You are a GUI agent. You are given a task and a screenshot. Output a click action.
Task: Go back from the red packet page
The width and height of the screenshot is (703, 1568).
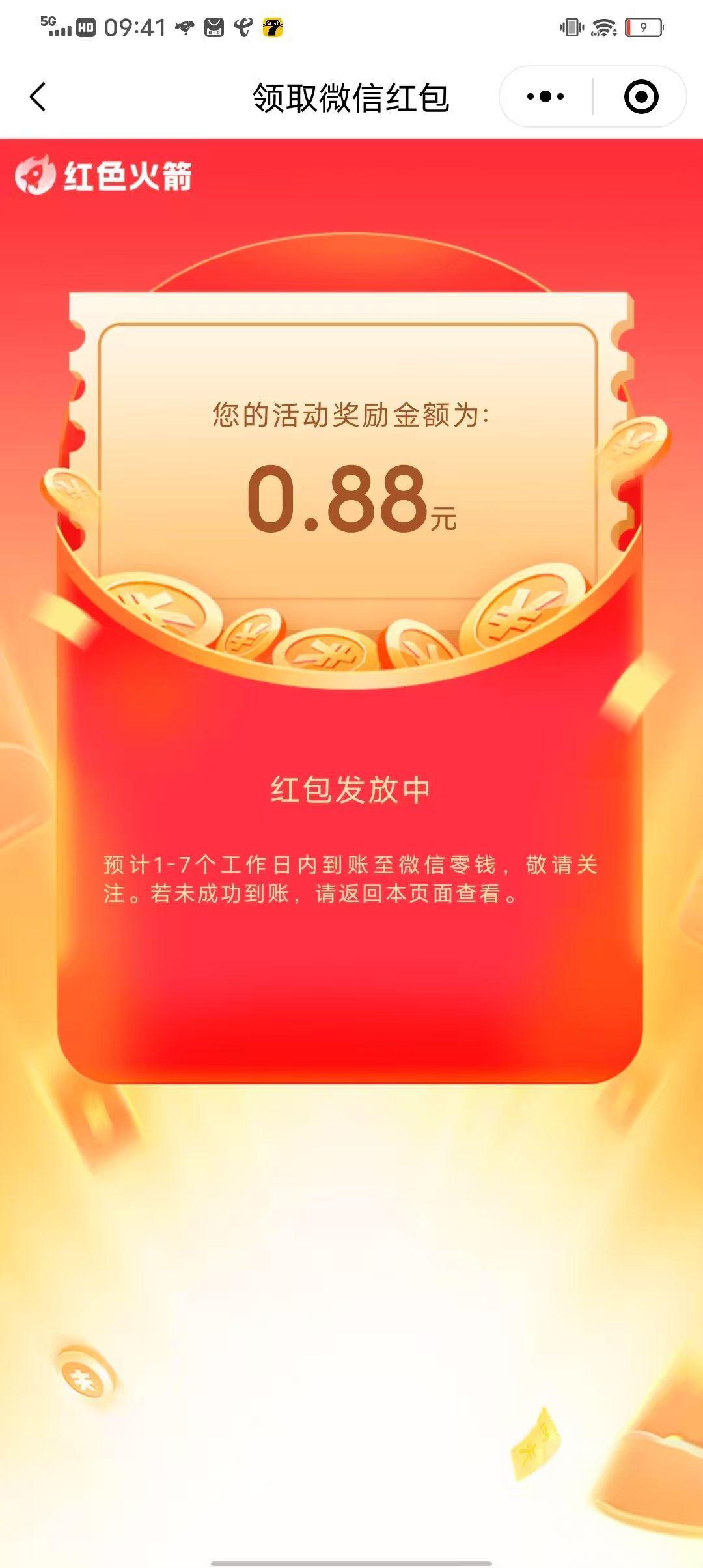38,97
